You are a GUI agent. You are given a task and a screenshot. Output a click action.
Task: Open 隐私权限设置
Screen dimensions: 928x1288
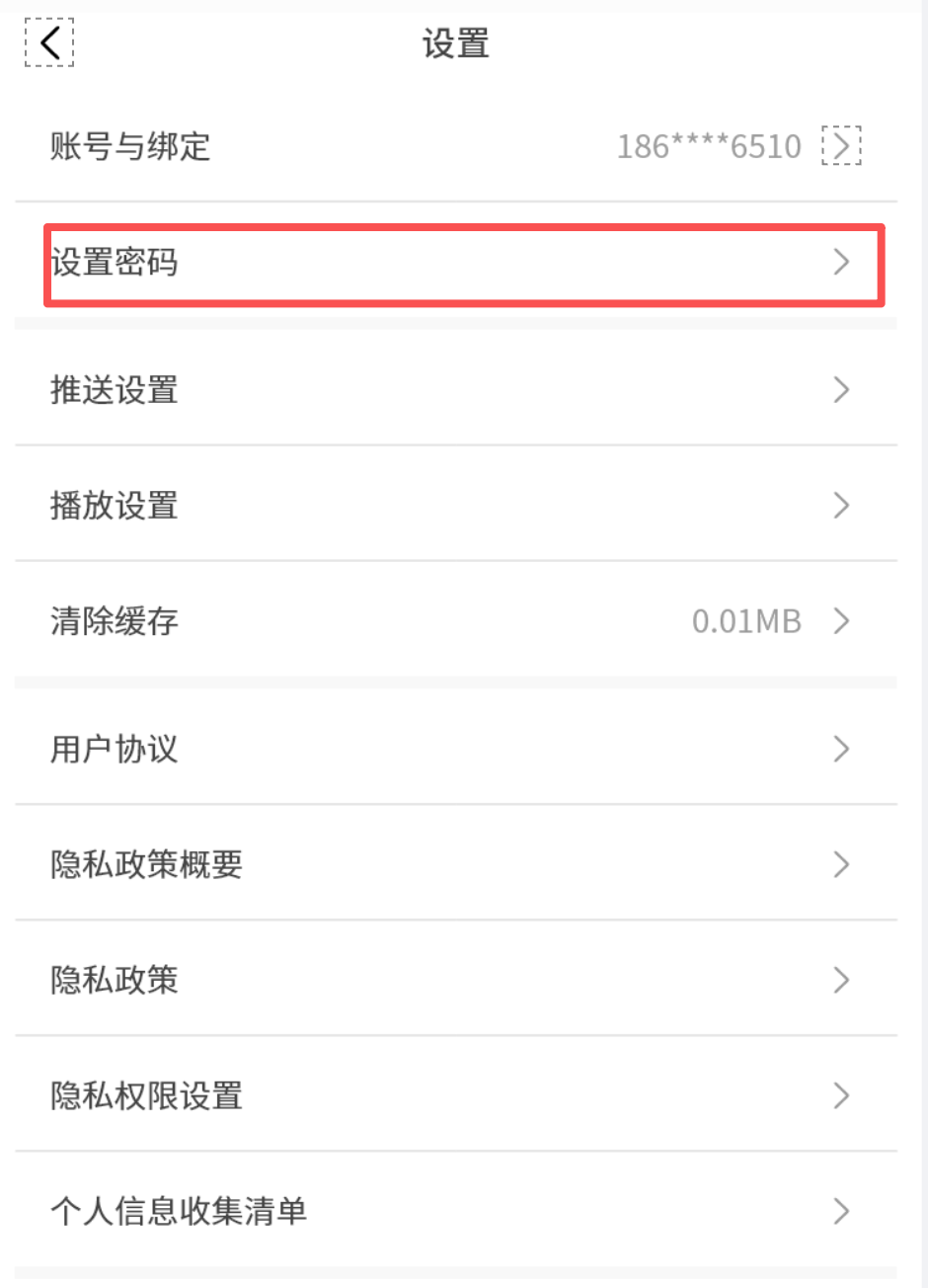click(456, 1094)
